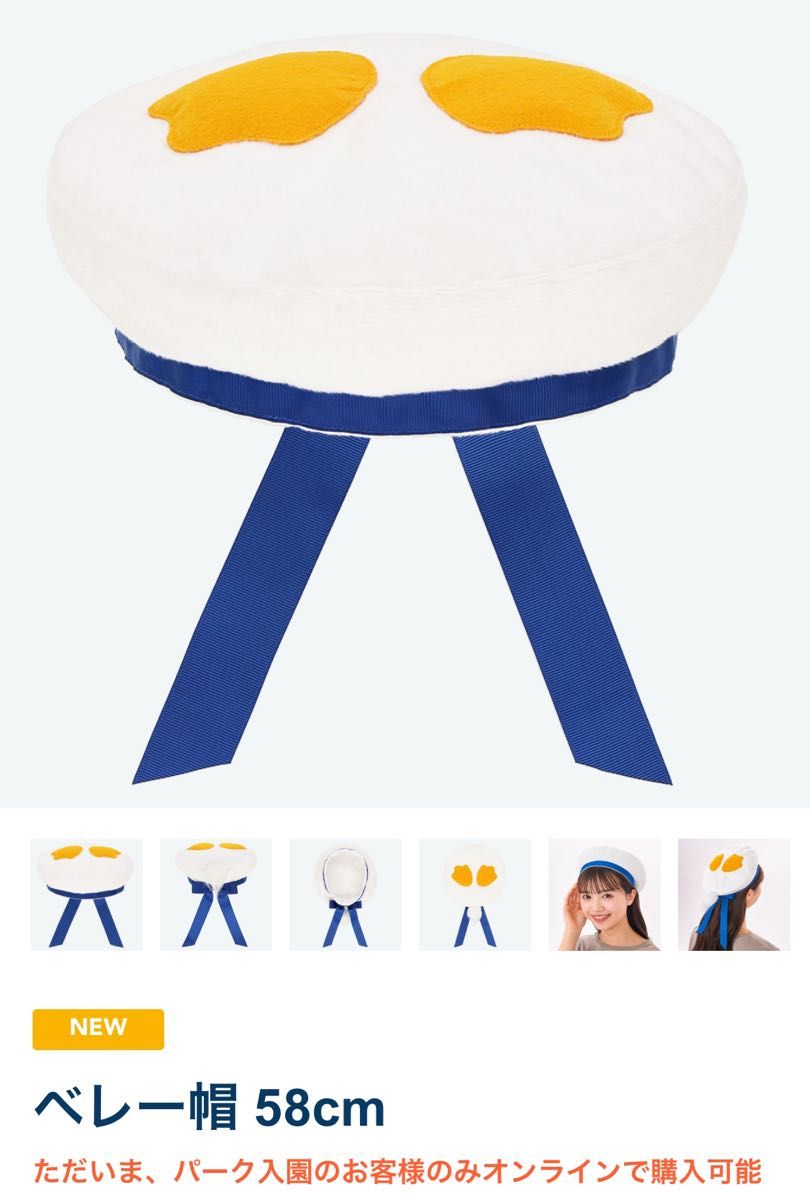
Task: Select the back-view thumbnail with tied ribbon
Action: tap(216, 894)
